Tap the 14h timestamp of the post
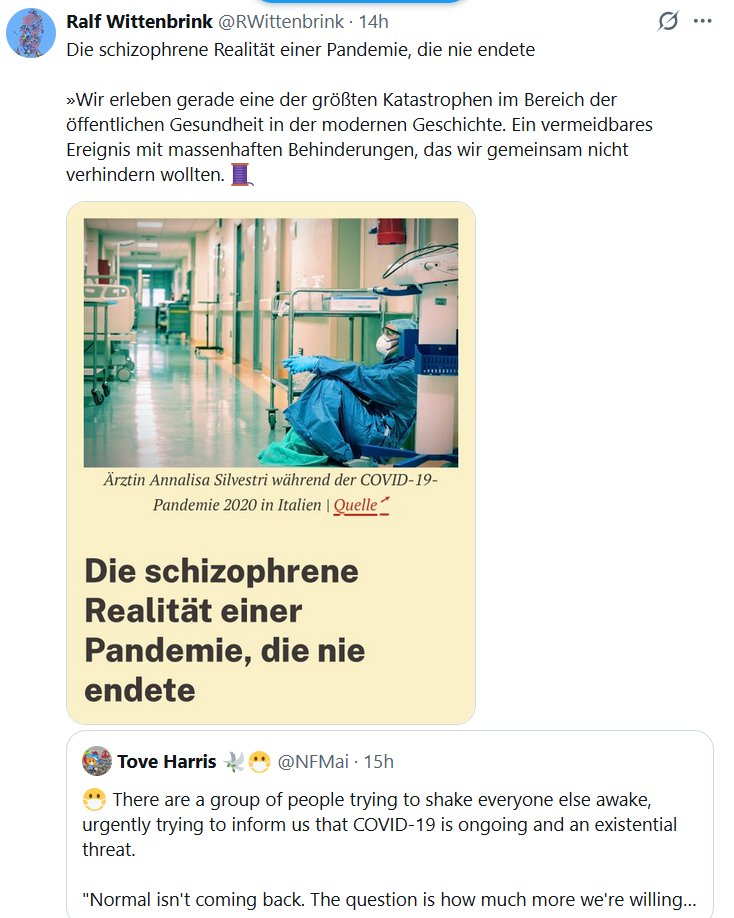The height and width of the screenshot is (918, 734). click(x=374, y=22)
